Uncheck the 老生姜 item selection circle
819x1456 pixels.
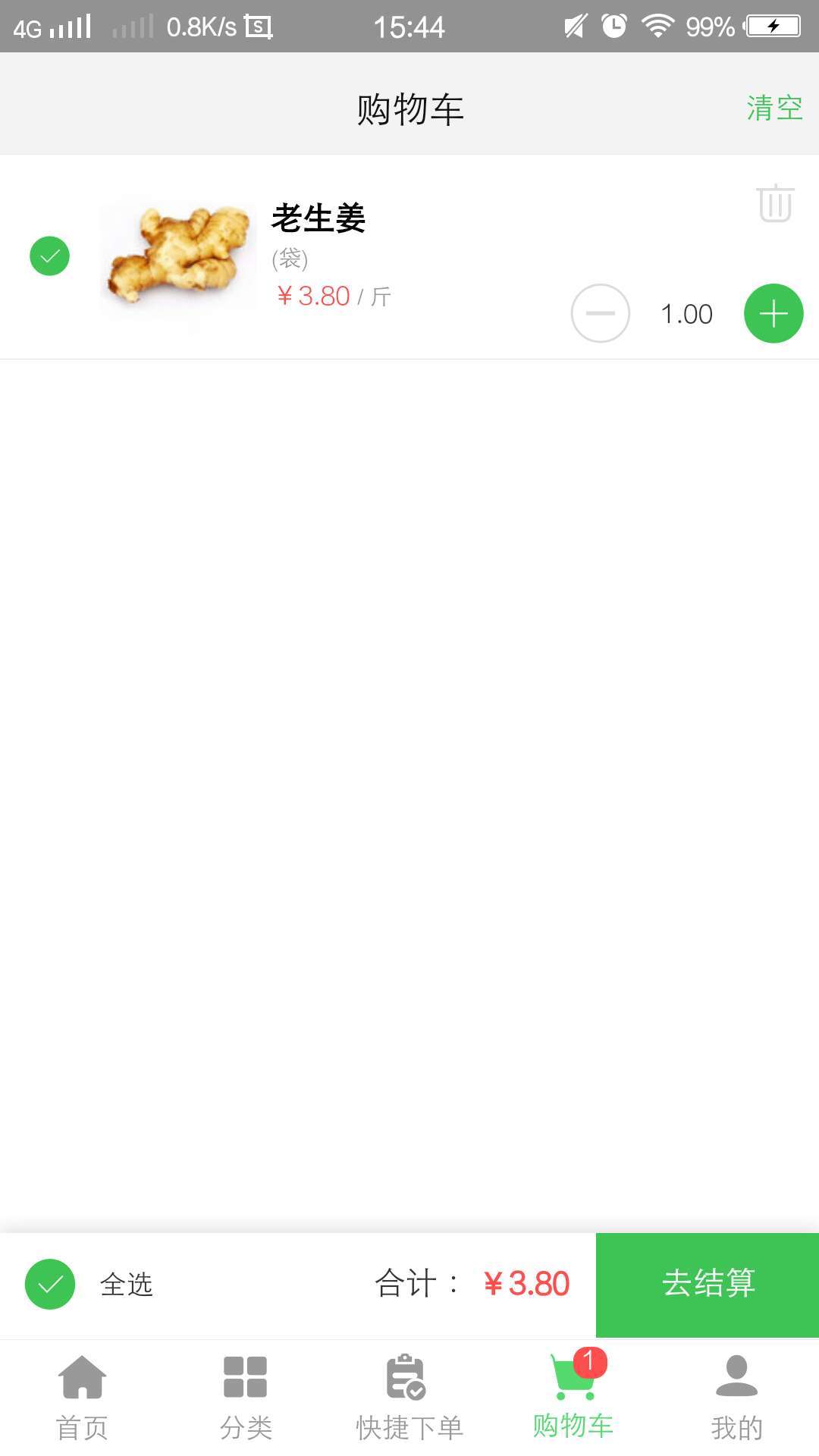pos(49,257)
